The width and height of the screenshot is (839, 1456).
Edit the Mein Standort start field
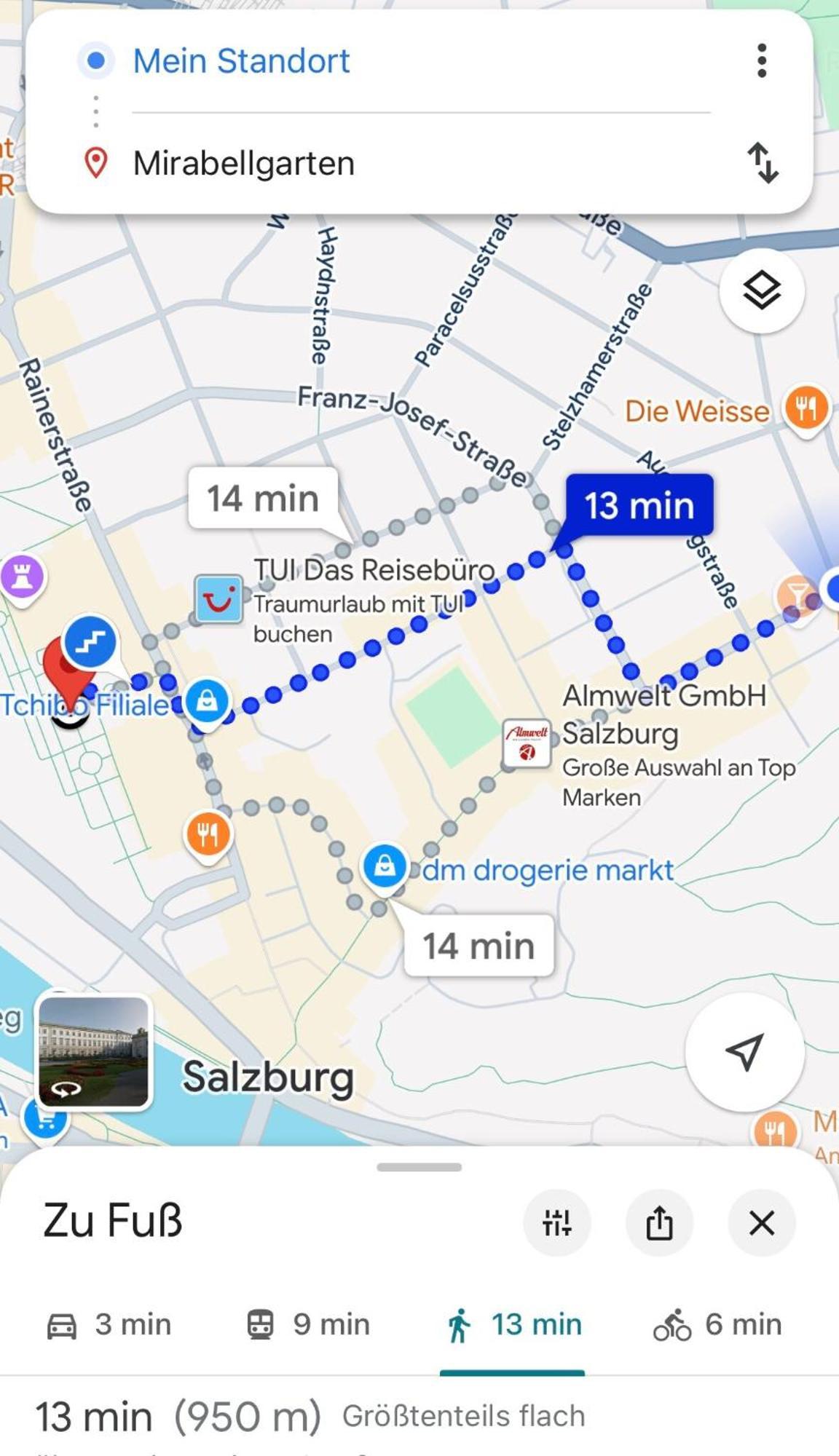pos(241,61)
